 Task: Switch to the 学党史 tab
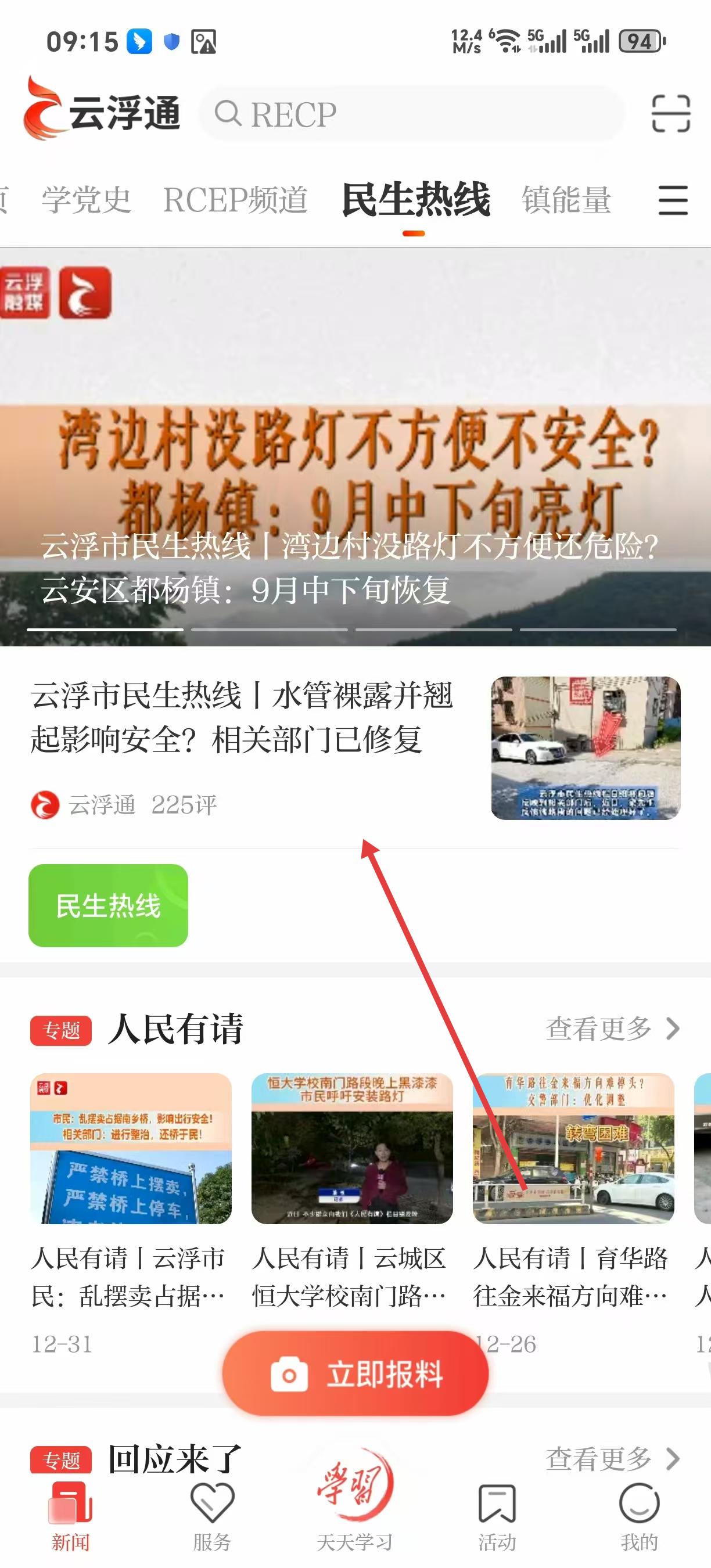pyautogui.click(x=86, y=200)
